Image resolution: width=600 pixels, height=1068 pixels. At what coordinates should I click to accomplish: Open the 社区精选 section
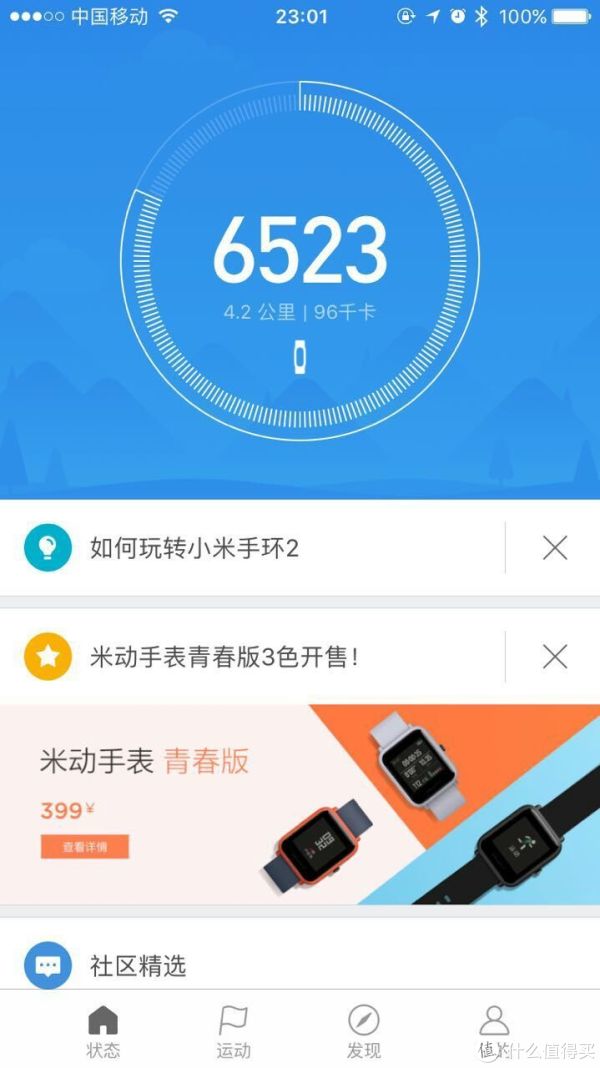pyautogui.click(x=300, y=965)
